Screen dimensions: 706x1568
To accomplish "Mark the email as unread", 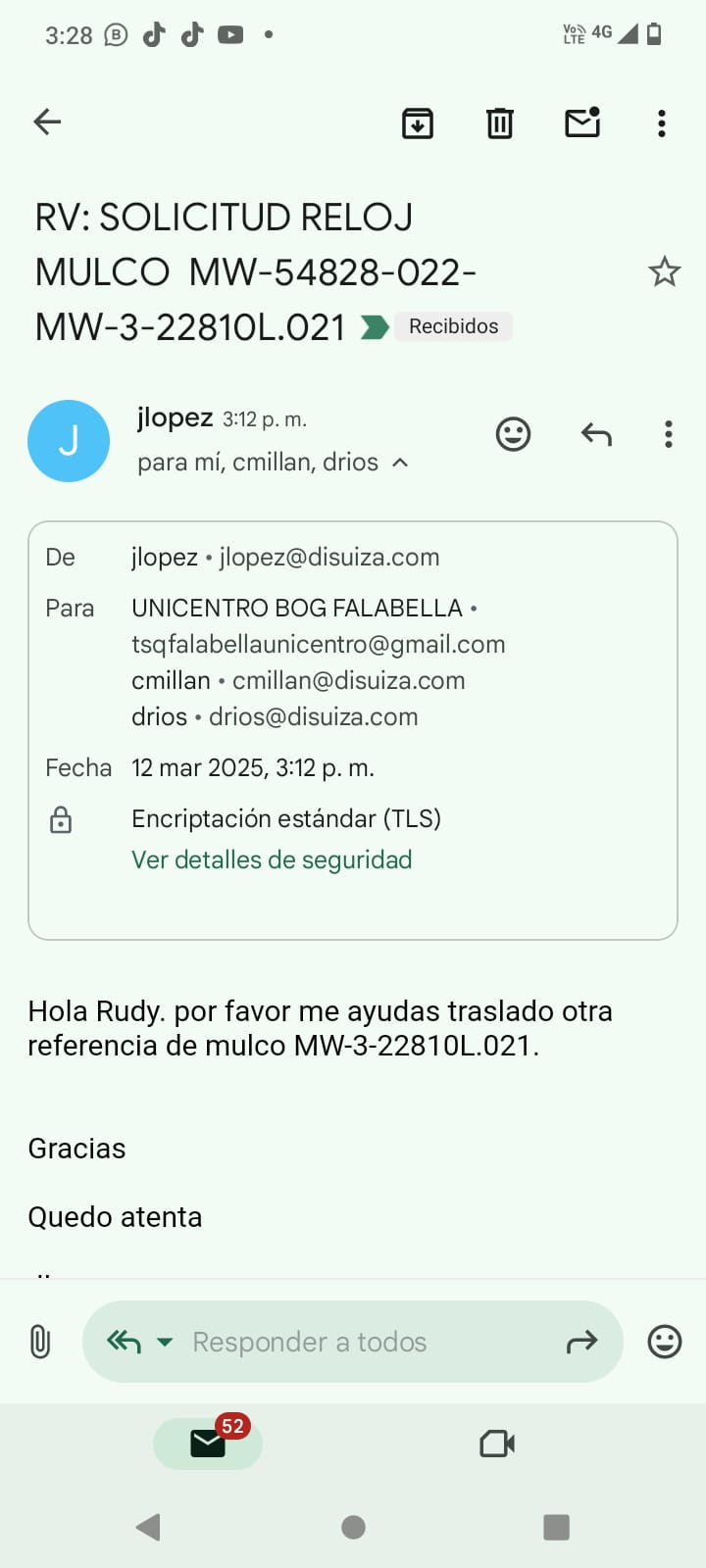I will [x=582, y=122].
